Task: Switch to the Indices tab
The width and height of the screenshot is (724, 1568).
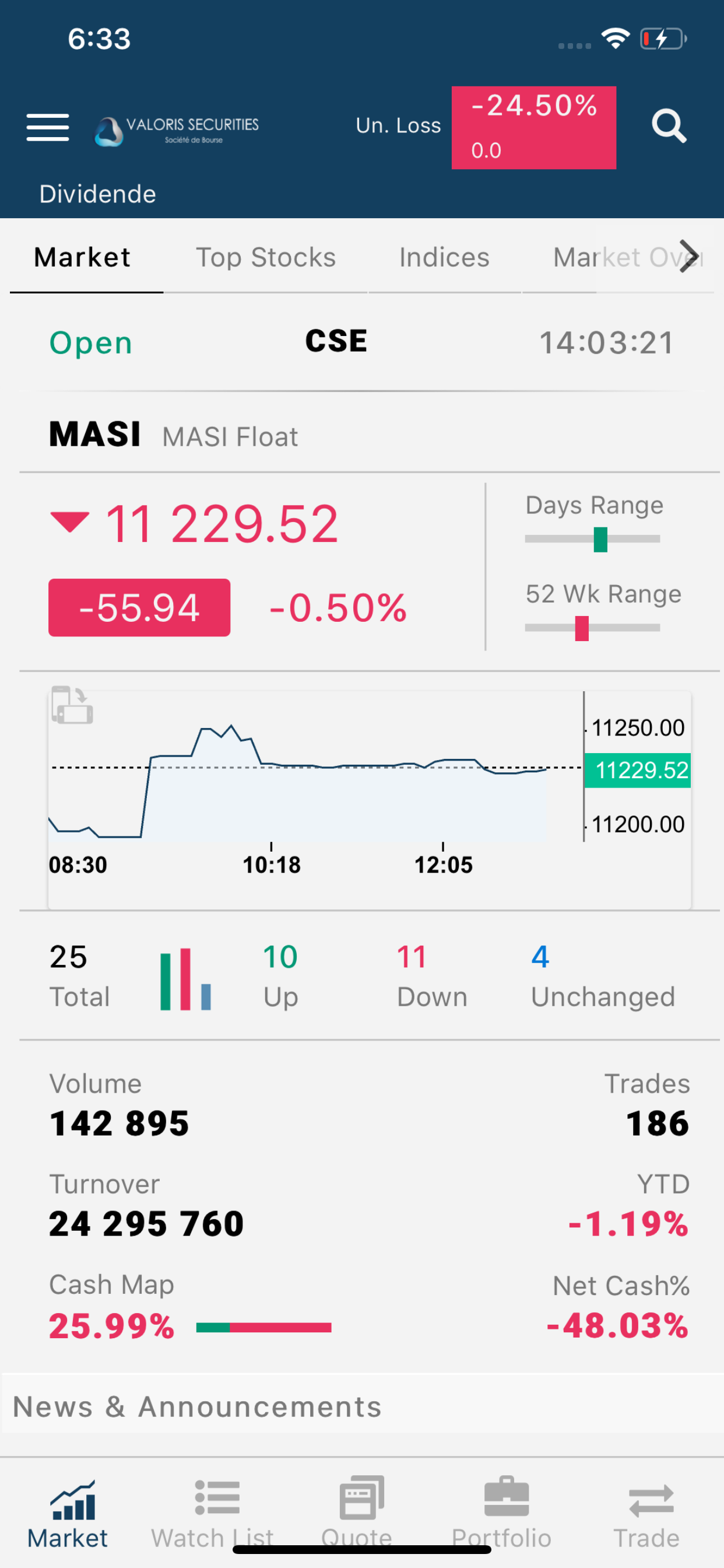Action: click(x=444, y=257)
